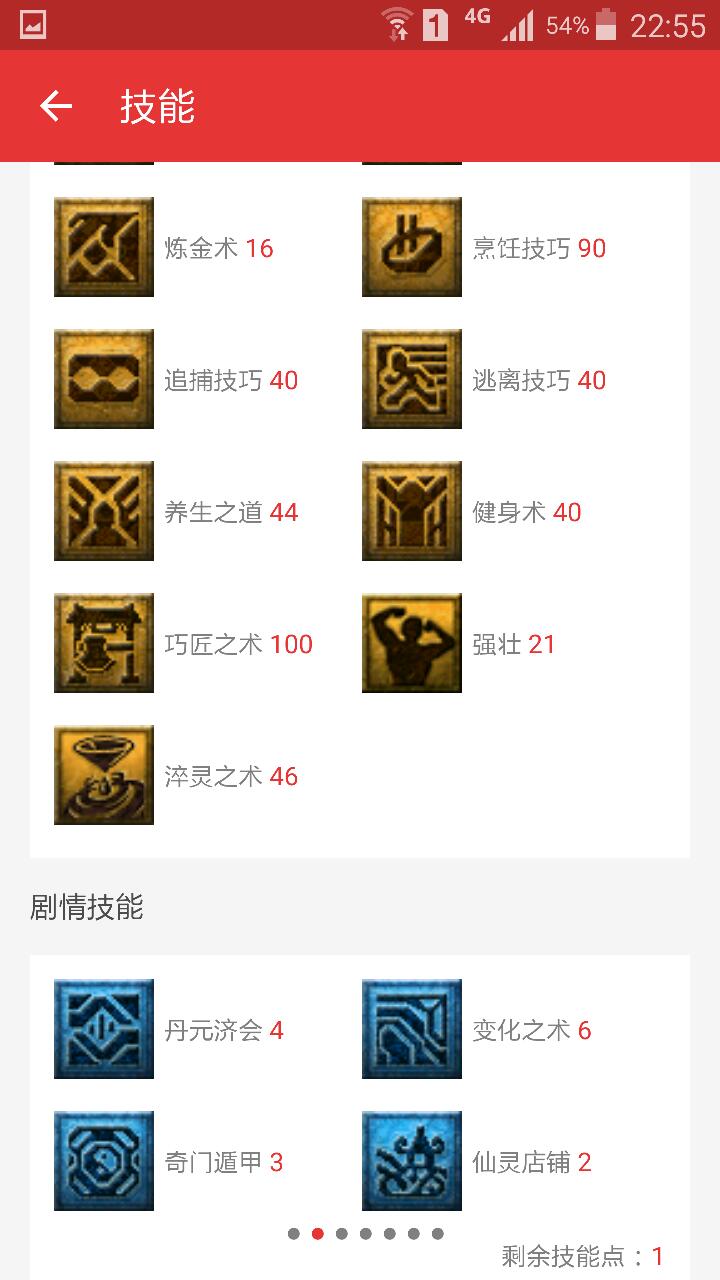The height and width of the screenshot is (1280, 720).
Task: Tap the 强壮 skill
Action: pos(412,643)
